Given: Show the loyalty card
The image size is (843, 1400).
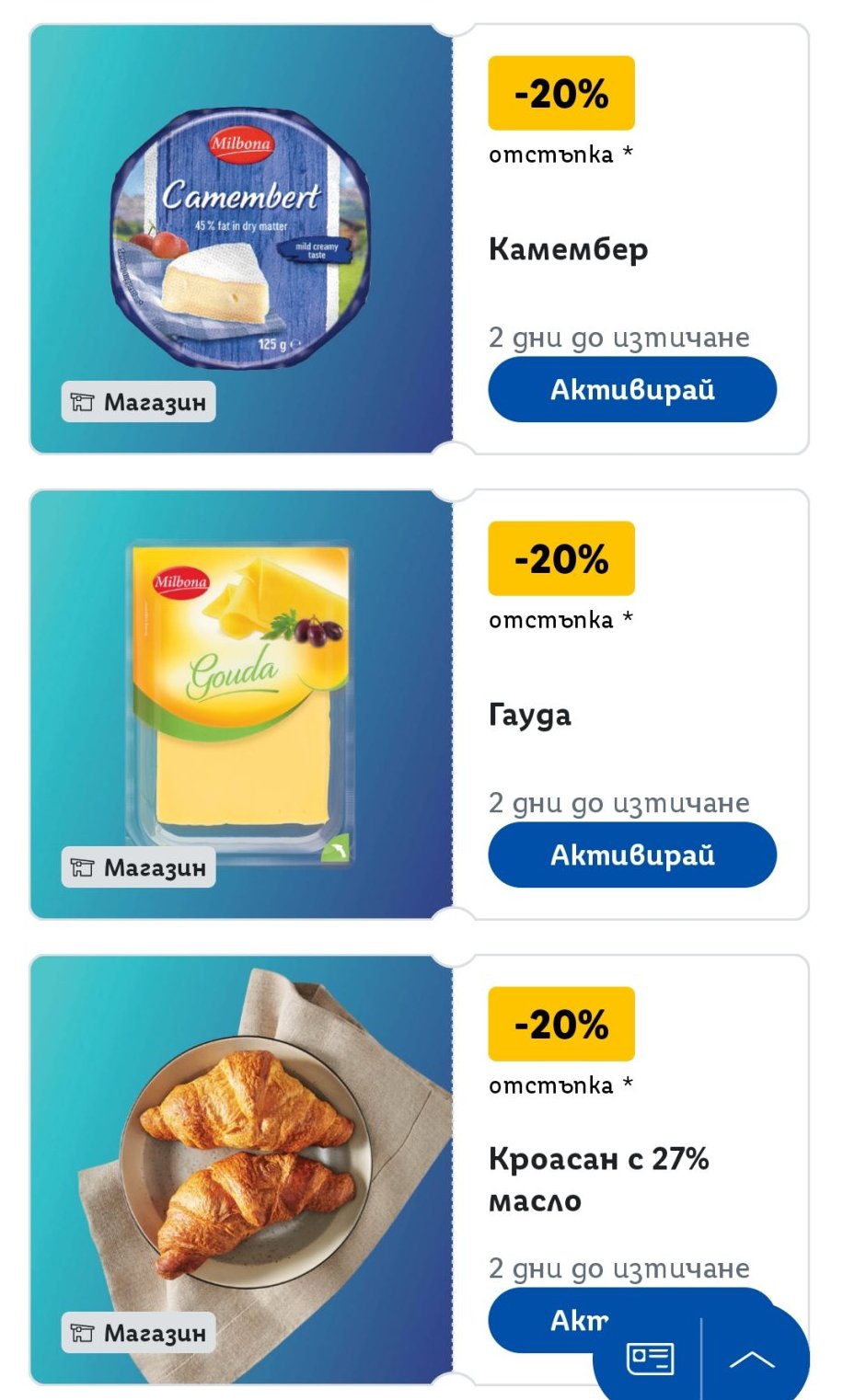Looking at the screenshot, I should point(650,1359).
